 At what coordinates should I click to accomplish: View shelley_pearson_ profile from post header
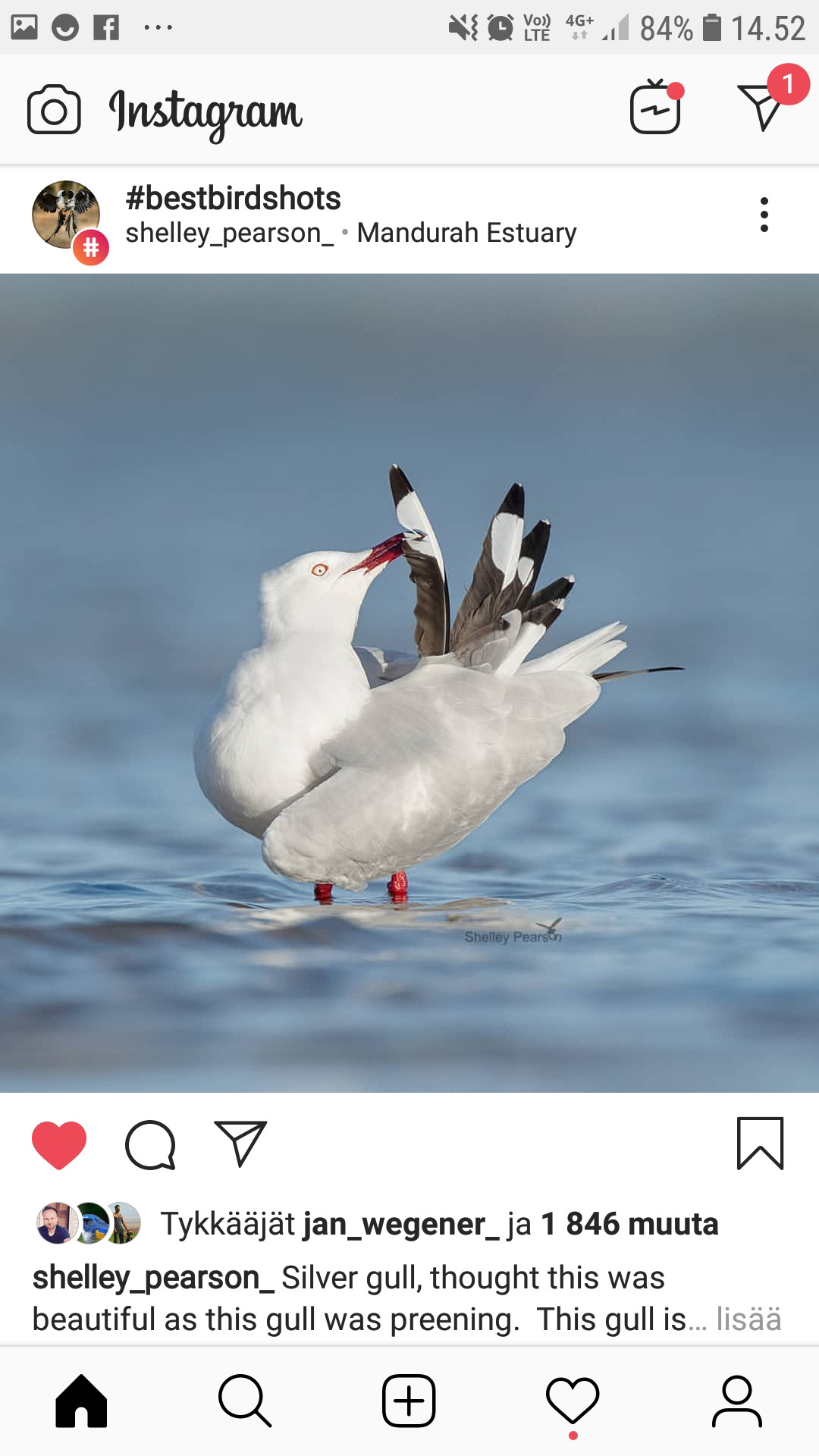point(229,233)
